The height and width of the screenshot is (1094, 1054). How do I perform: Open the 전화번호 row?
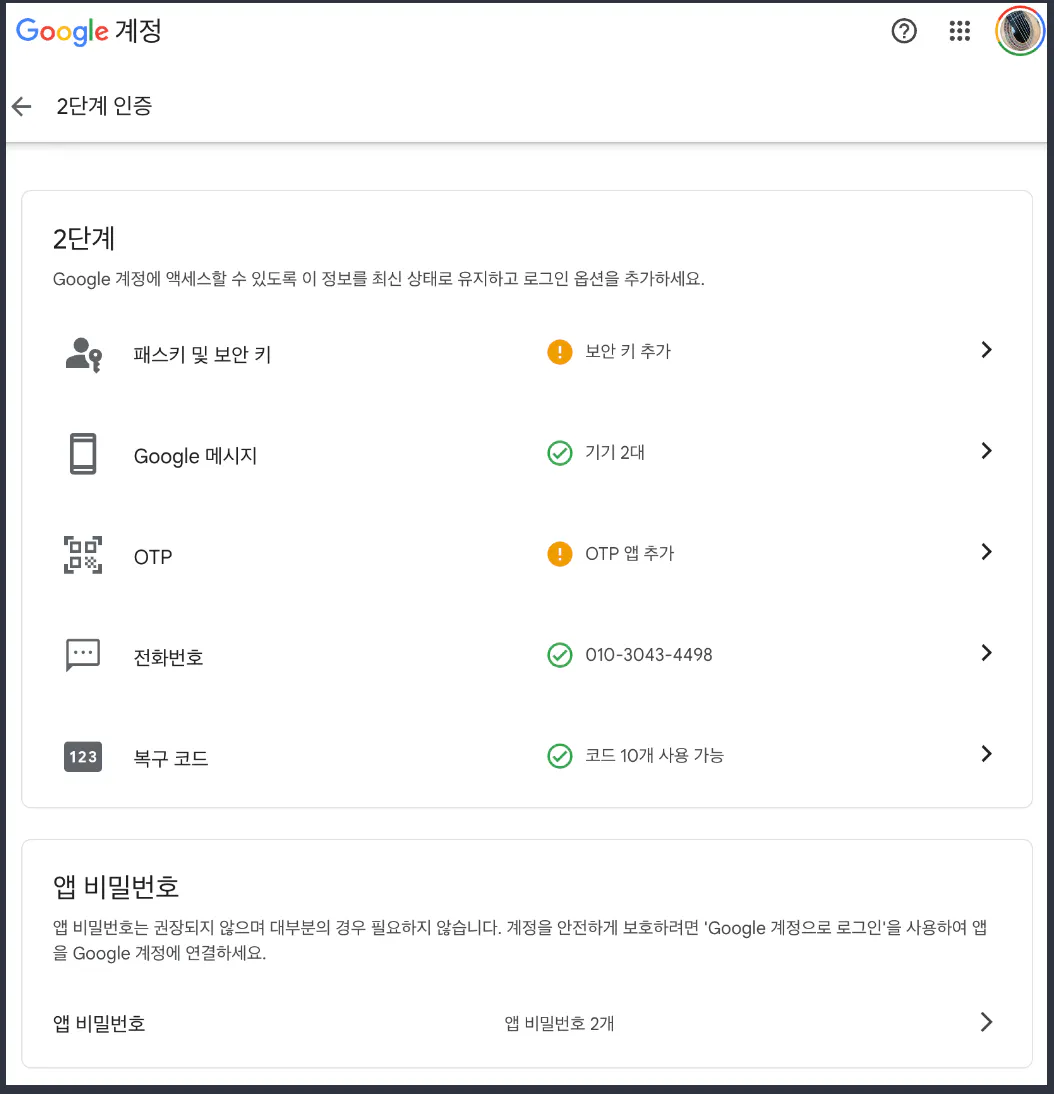(x=526, y=656)
